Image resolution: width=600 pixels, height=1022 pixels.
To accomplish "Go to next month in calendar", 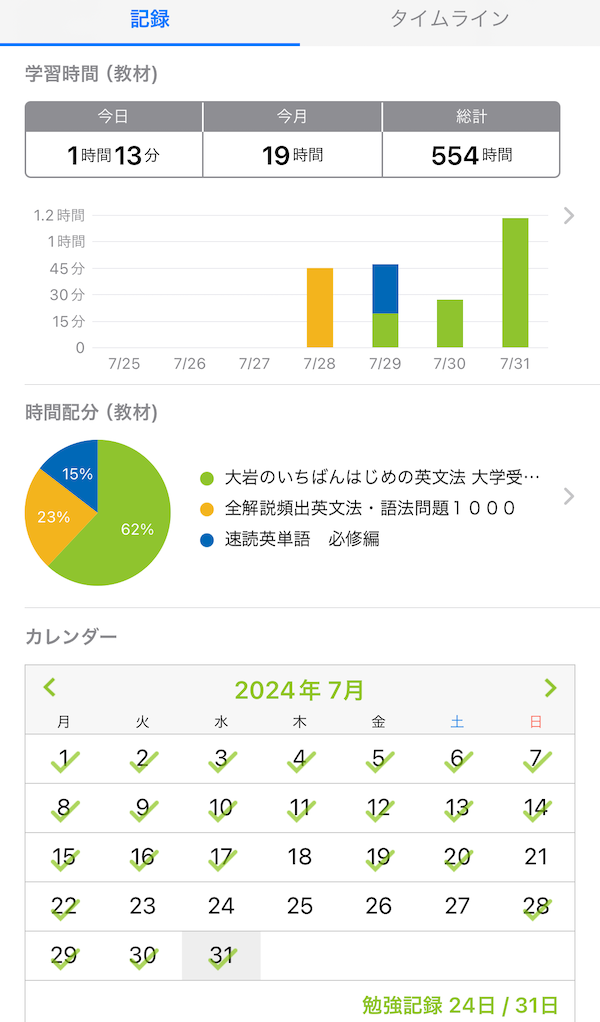I will pos(550,688).
